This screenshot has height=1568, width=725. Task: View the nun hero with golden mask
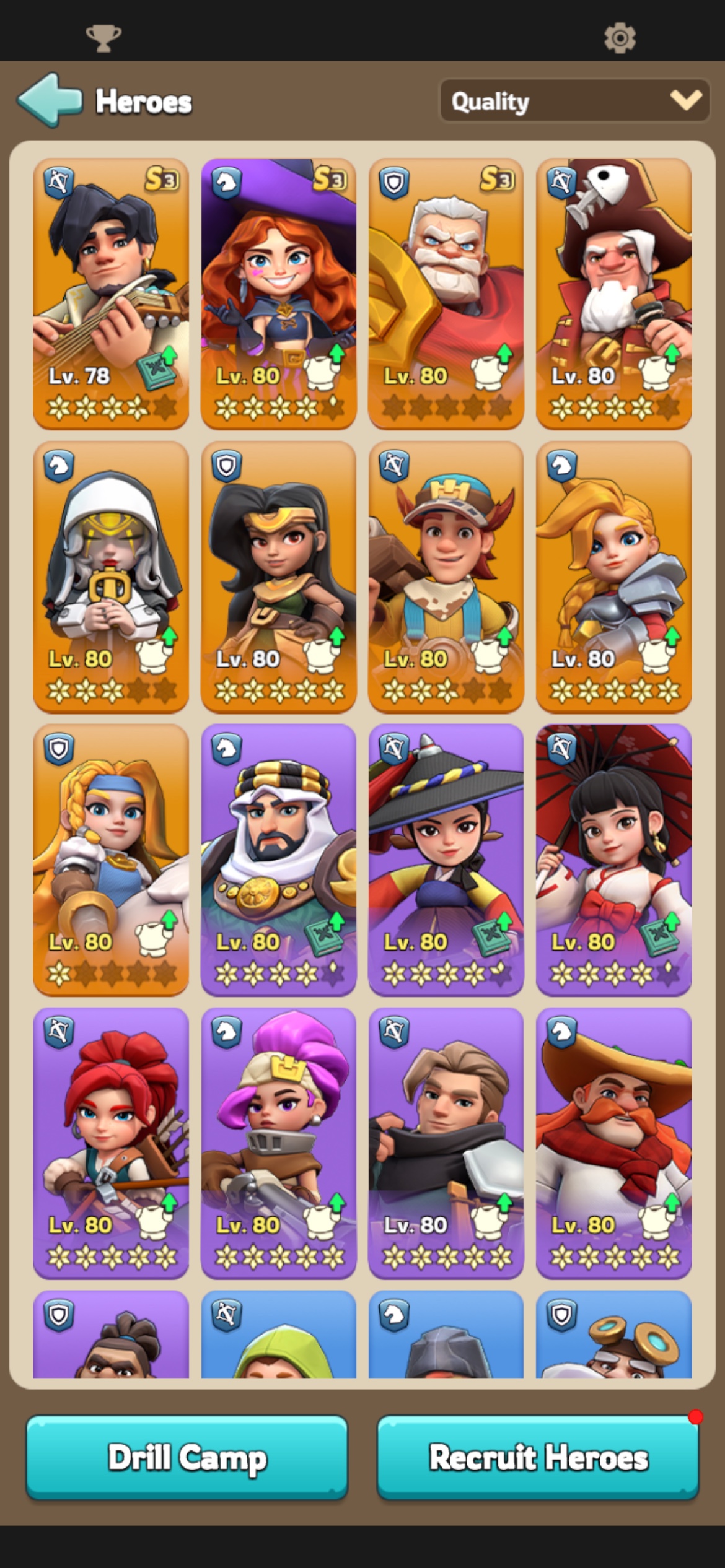click(x=111, y=577)
